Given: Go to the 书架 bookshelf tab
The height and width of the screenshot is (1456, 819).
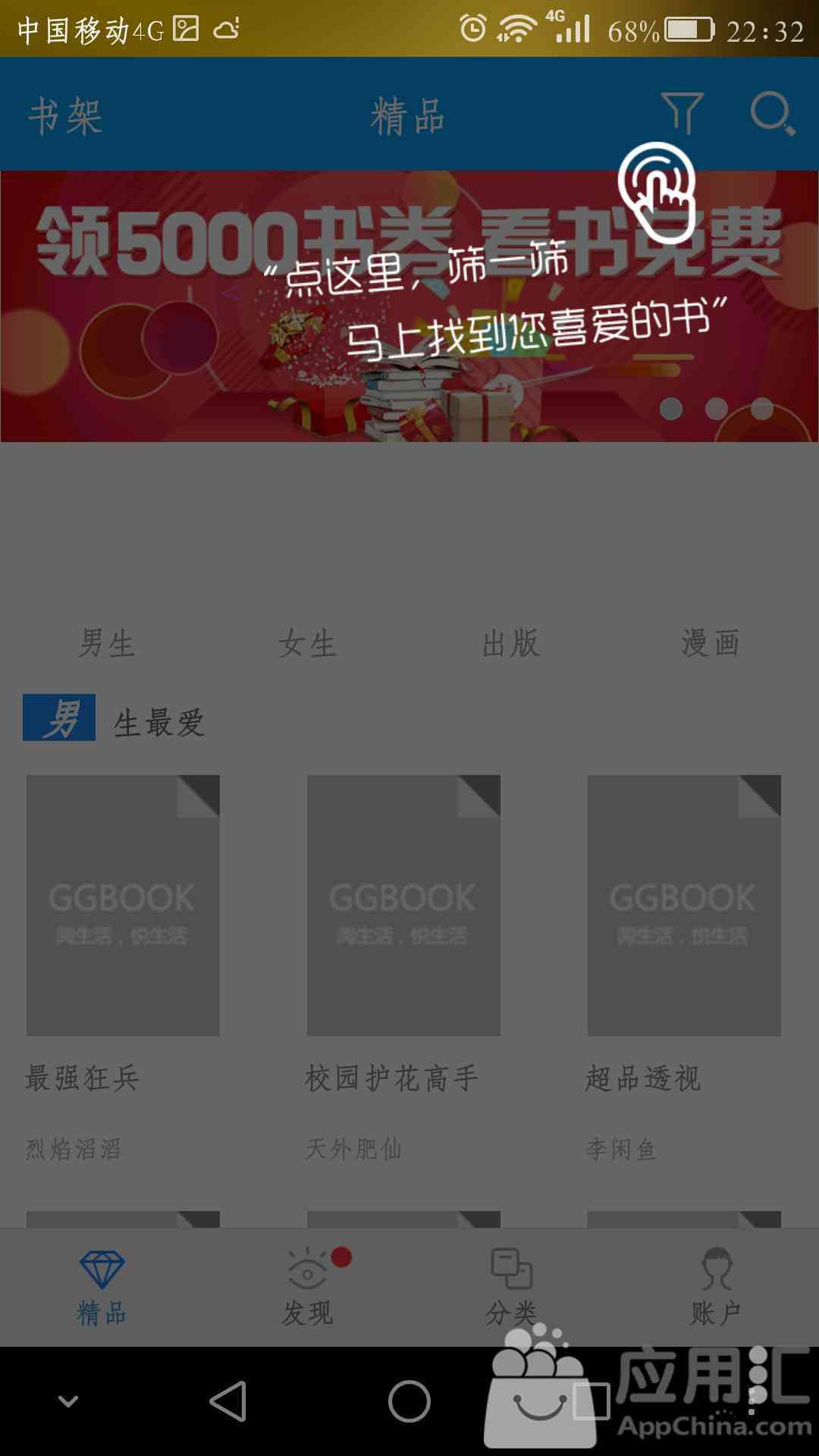Looking at the screenshot, I should click(65, 117).
